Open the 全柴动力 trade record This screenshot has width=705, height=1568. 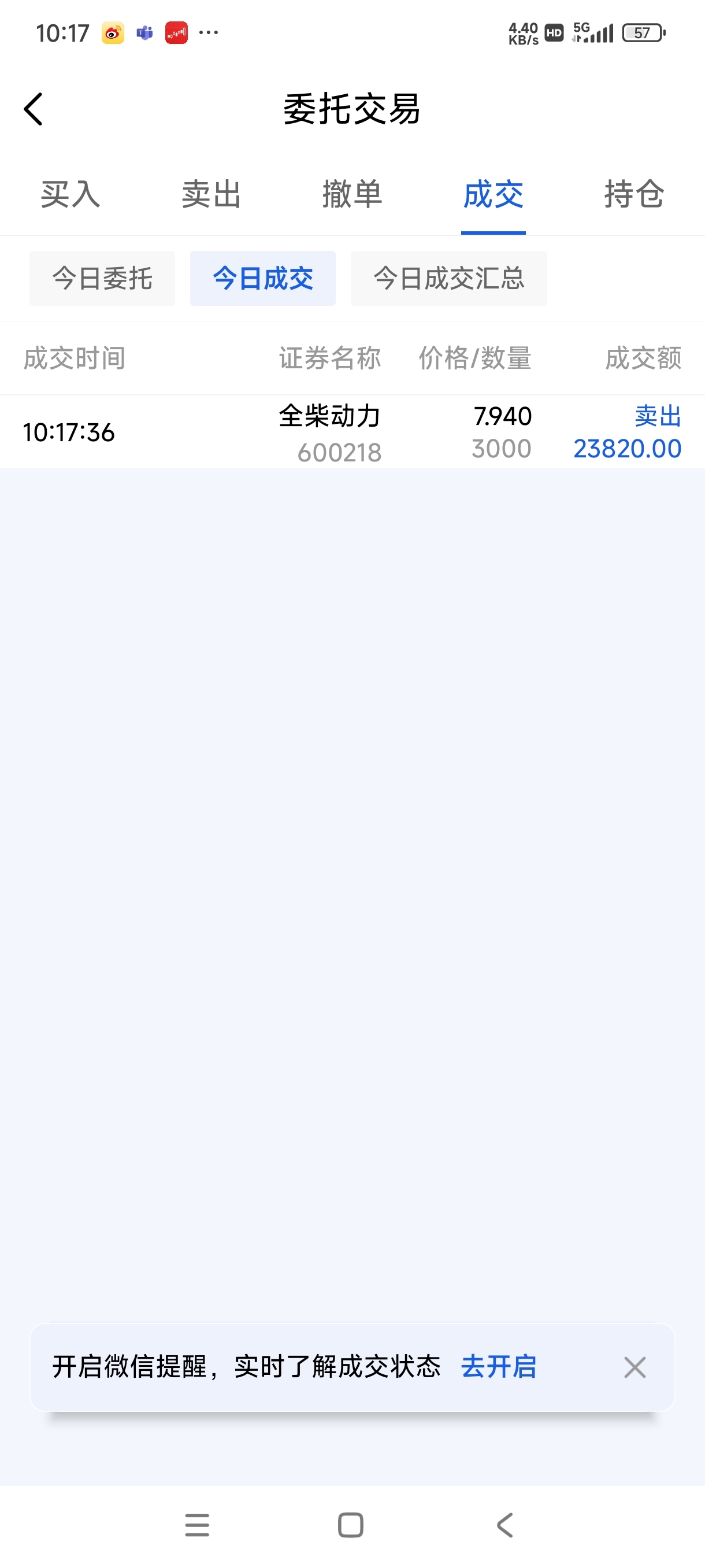click(x=352, y=432)
